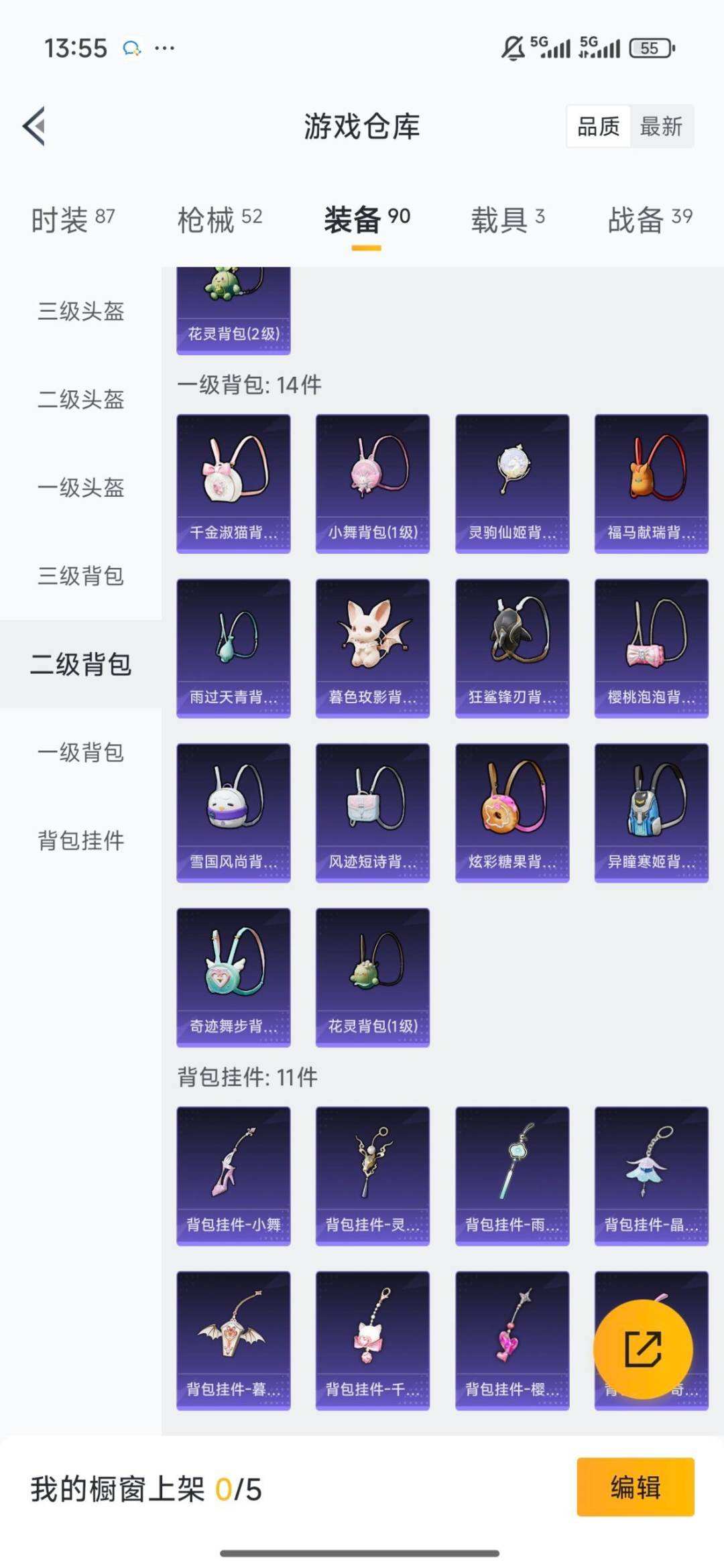Go back from 游戏仓库

click(x=34, y=126)
